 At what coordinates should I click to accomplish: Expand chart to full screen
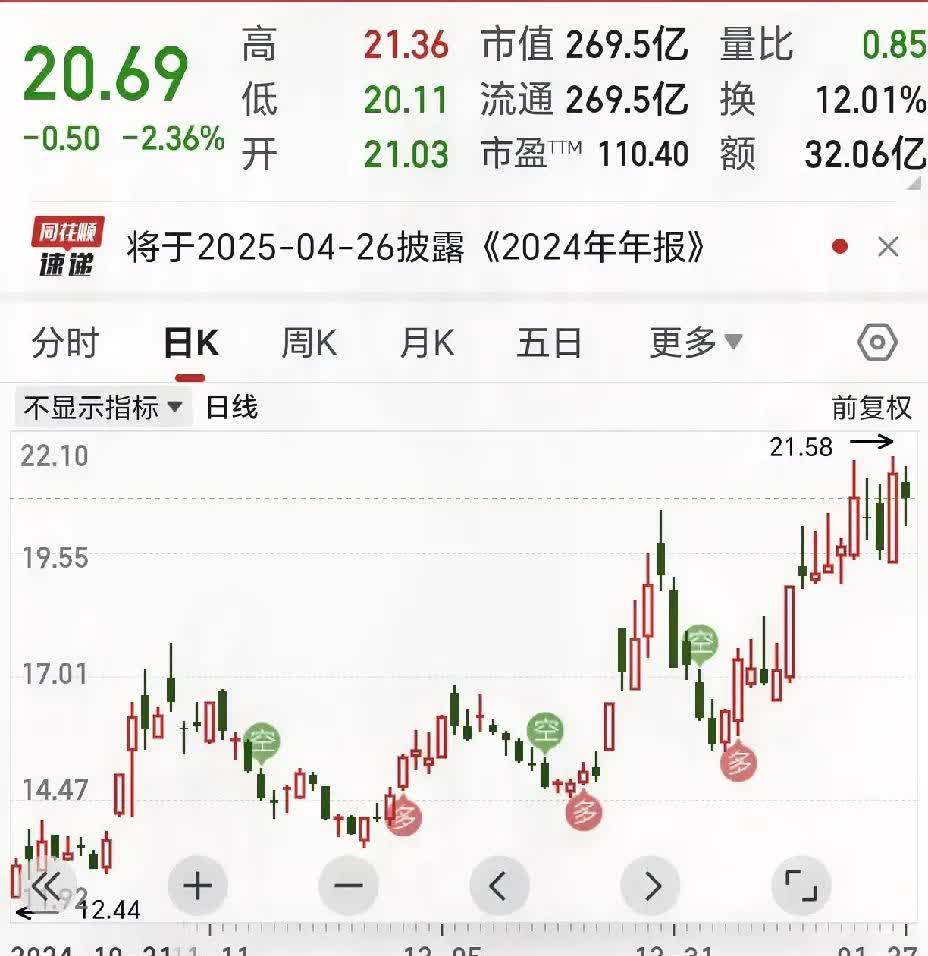click(x=802, y=886)
